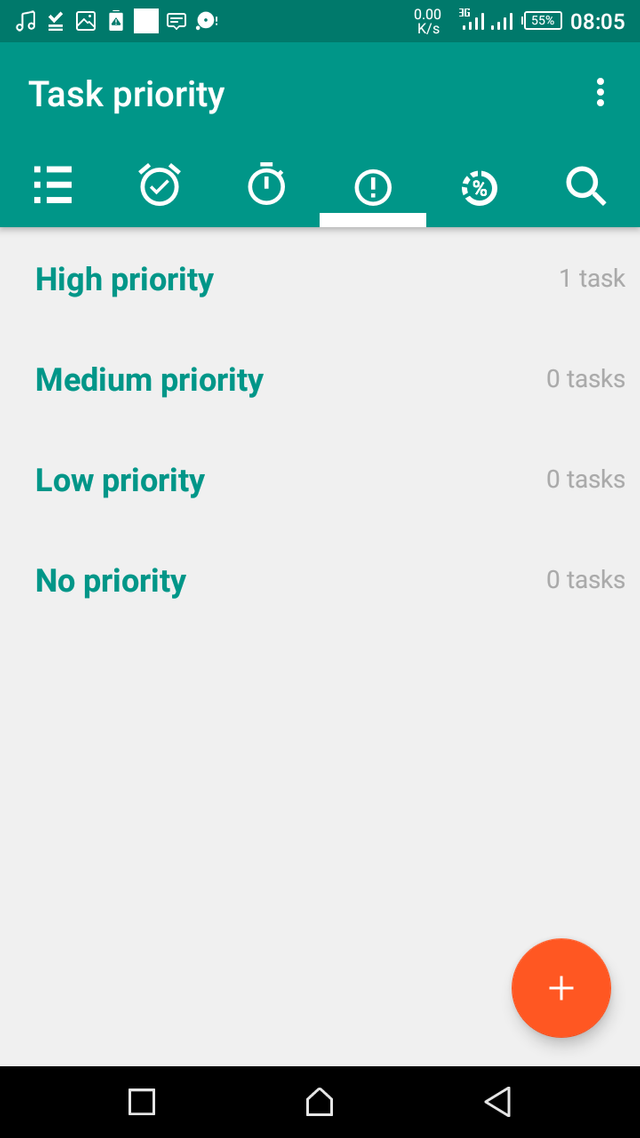Open recent apps from navigation bar
The image size is (640, 1138).
[x=141, y=1101]
